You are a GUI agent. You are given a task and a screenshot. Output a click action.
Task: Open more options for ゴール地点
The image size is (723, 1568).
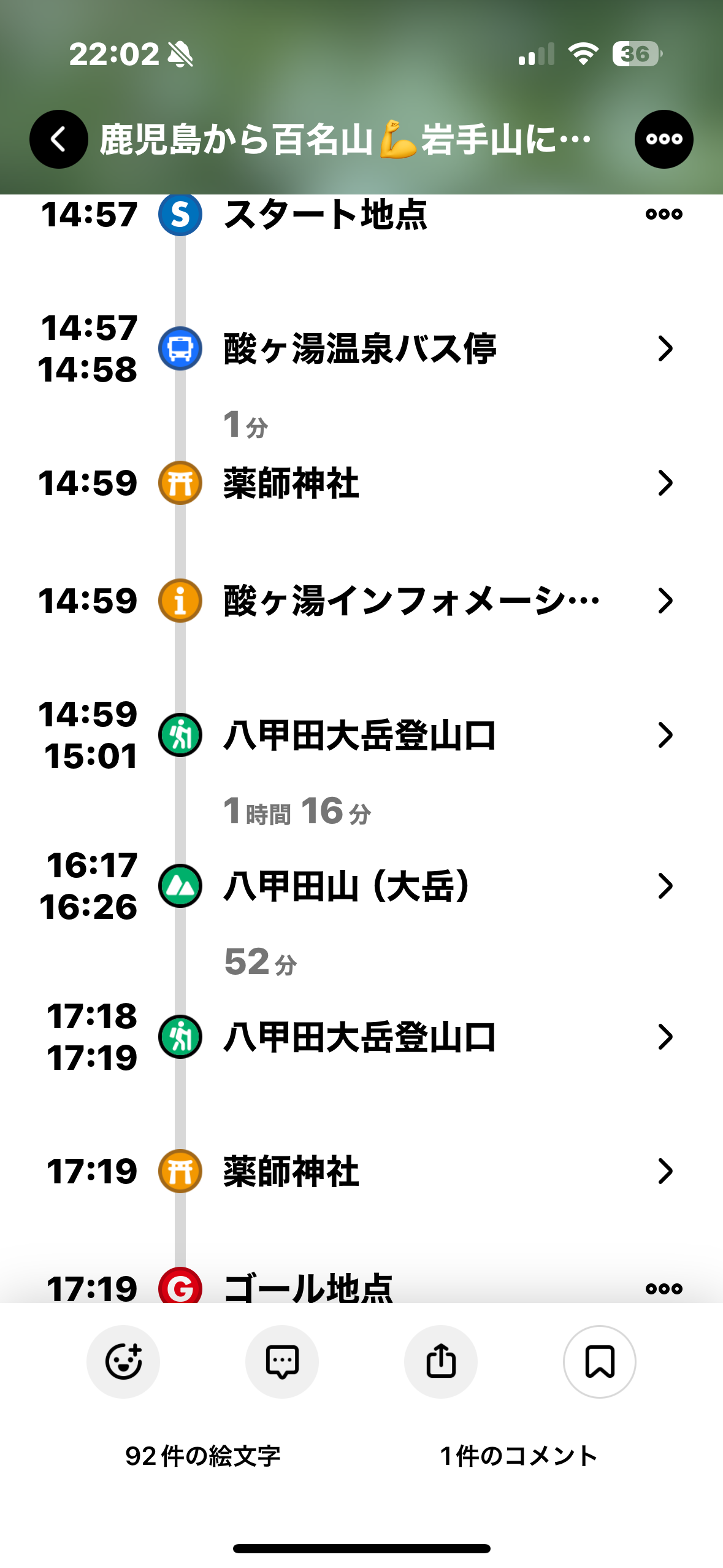pyautogui.click(x=664, y=1287)
